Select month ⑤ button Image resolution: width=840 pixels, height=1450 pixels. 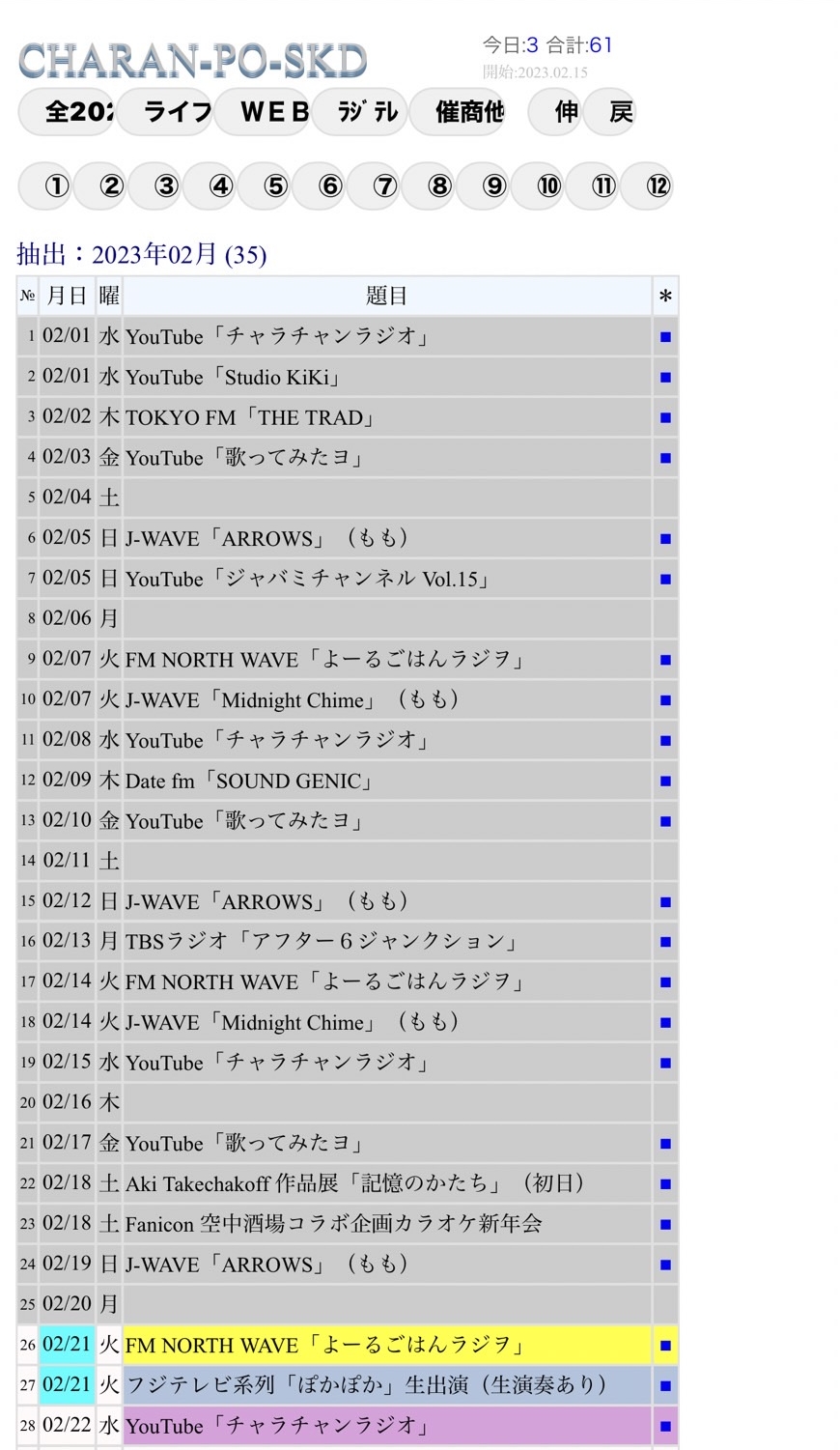click(x=264, y=185)
